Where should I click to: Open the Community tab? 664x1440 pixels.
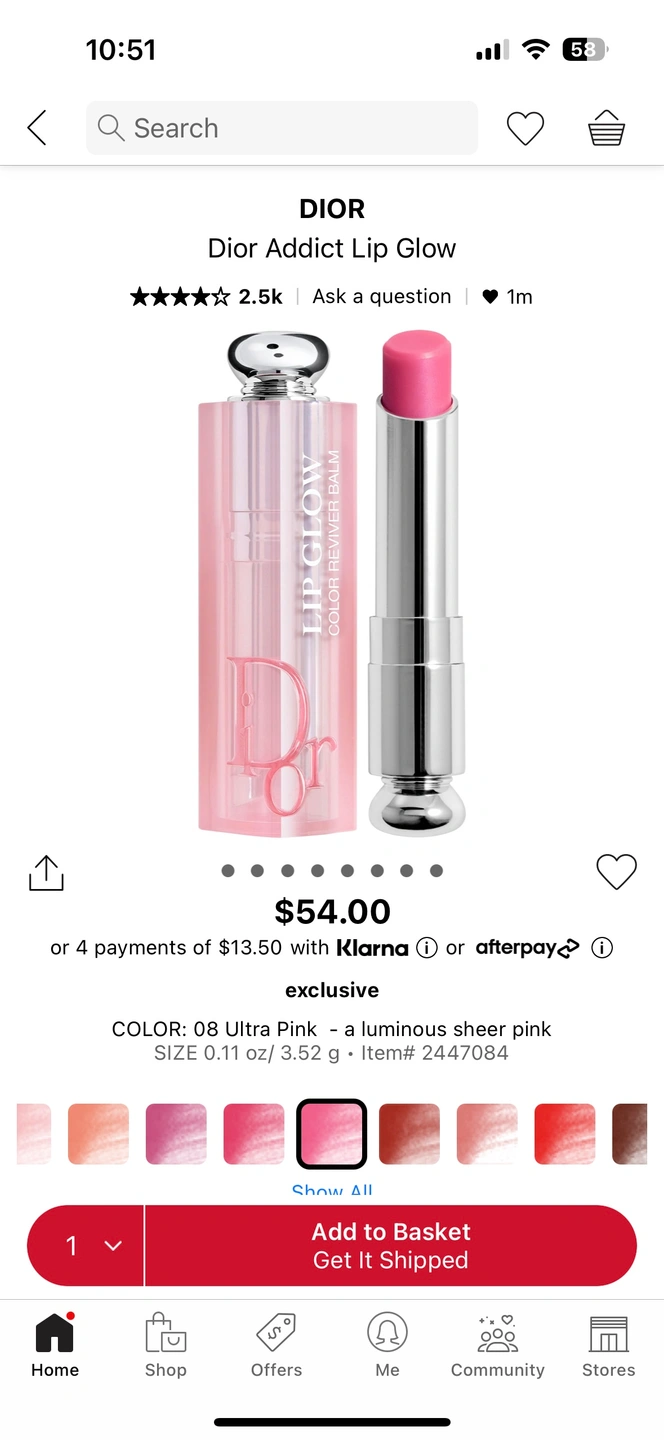tap(497, 1346)
